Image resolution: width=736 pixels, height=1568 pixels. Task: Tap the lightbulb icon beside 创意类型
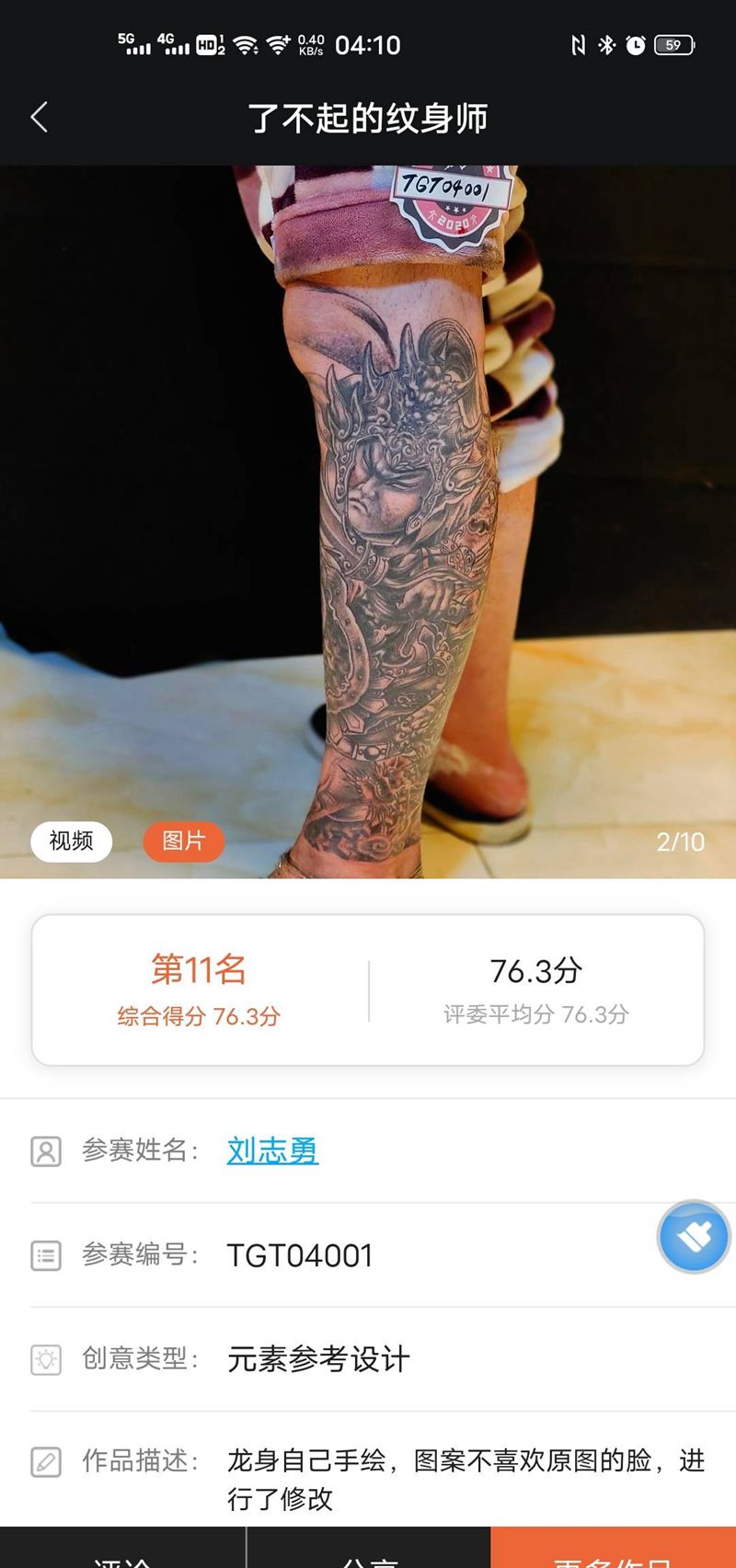[46, 1359]
